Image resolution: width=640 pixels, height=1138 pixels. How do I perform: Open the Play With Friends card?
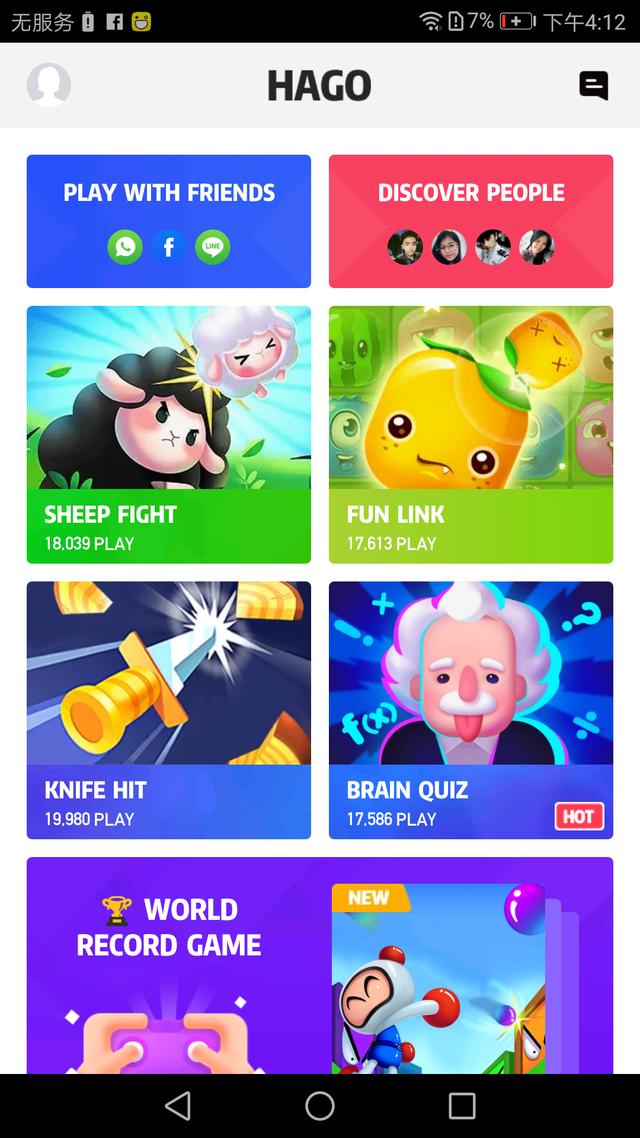168,193
